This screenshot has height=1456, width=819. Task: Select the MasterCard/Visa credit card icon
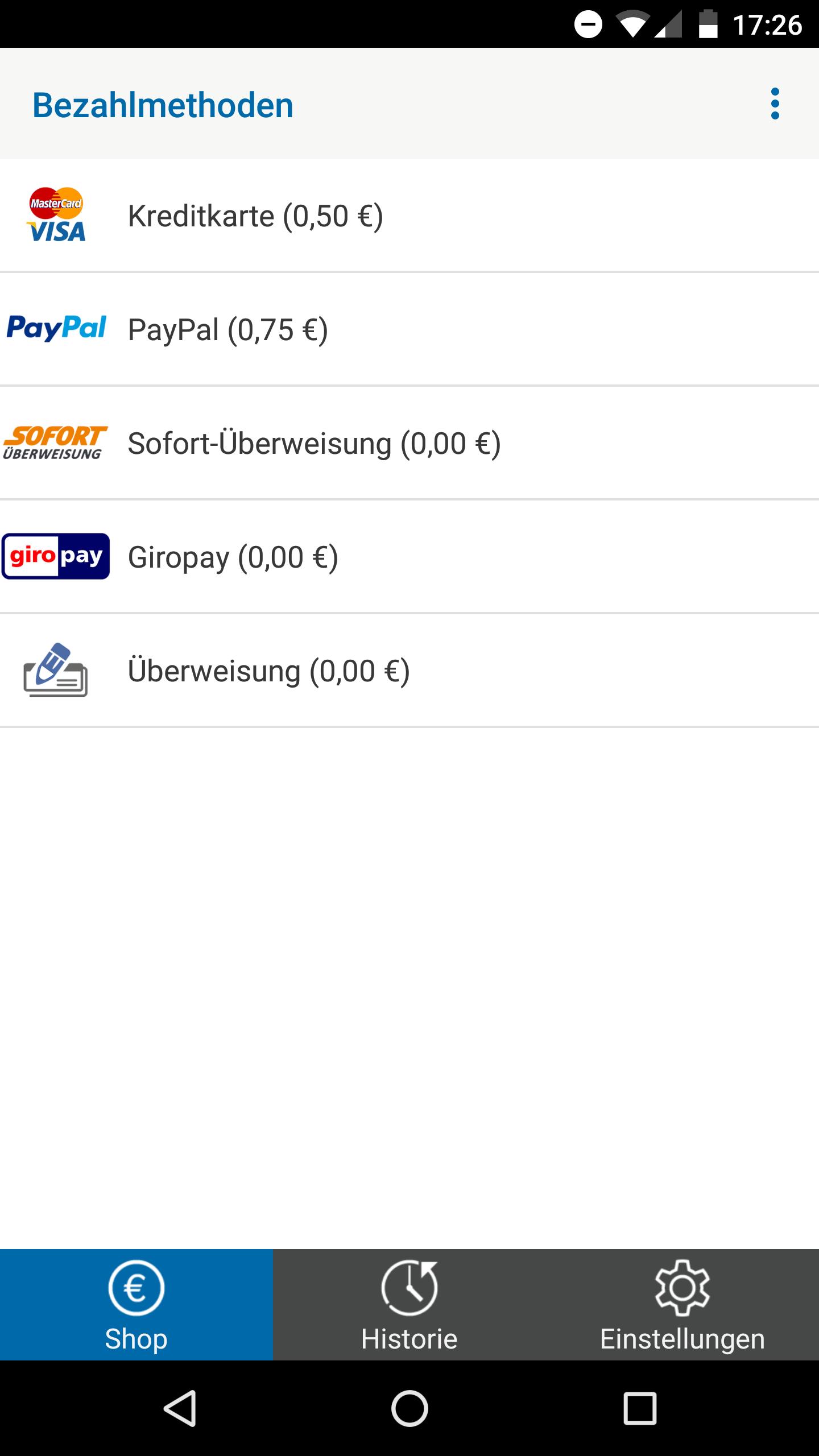point(55,215)
